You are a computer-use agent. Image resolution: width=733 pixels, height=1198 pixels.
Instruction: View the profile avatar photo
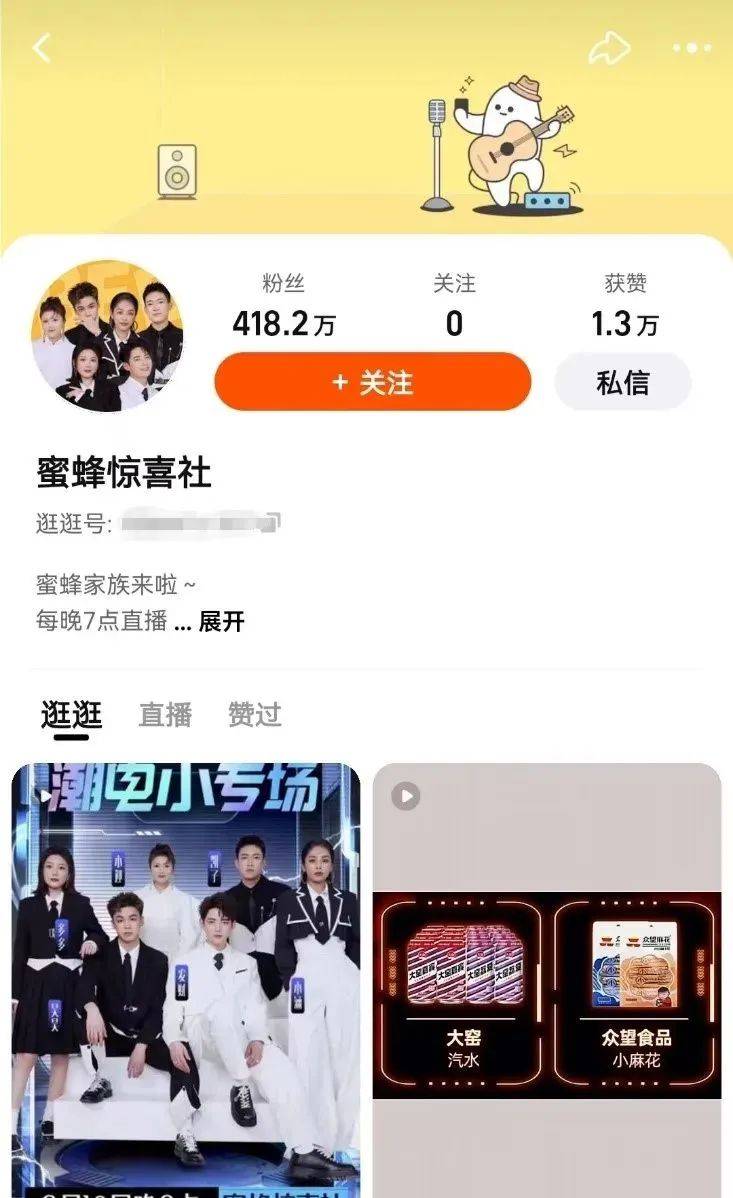[107, 336]
